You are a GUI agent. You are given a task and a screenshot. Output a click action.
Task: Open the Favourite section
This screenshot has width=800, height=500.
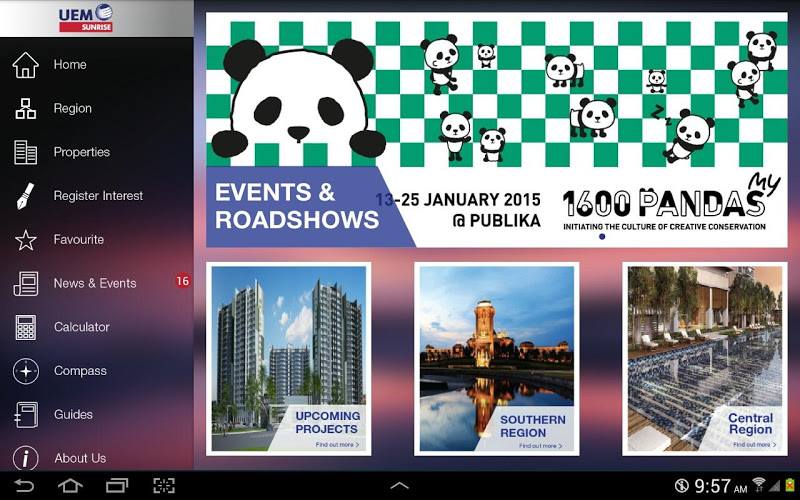pyautogui.click(x=78, y=240)
